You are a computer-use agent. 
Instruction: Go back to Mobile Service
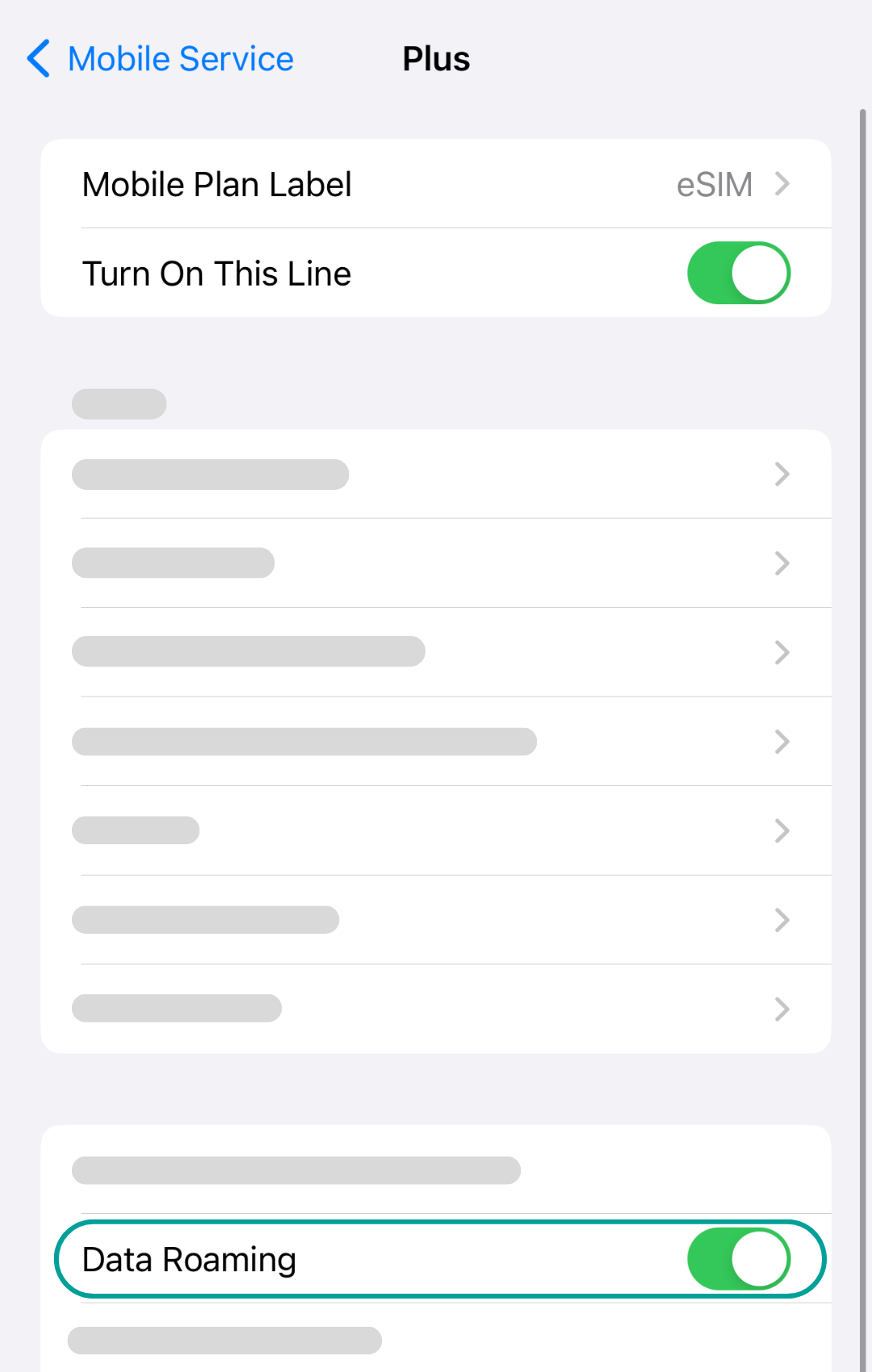point(160,59)
